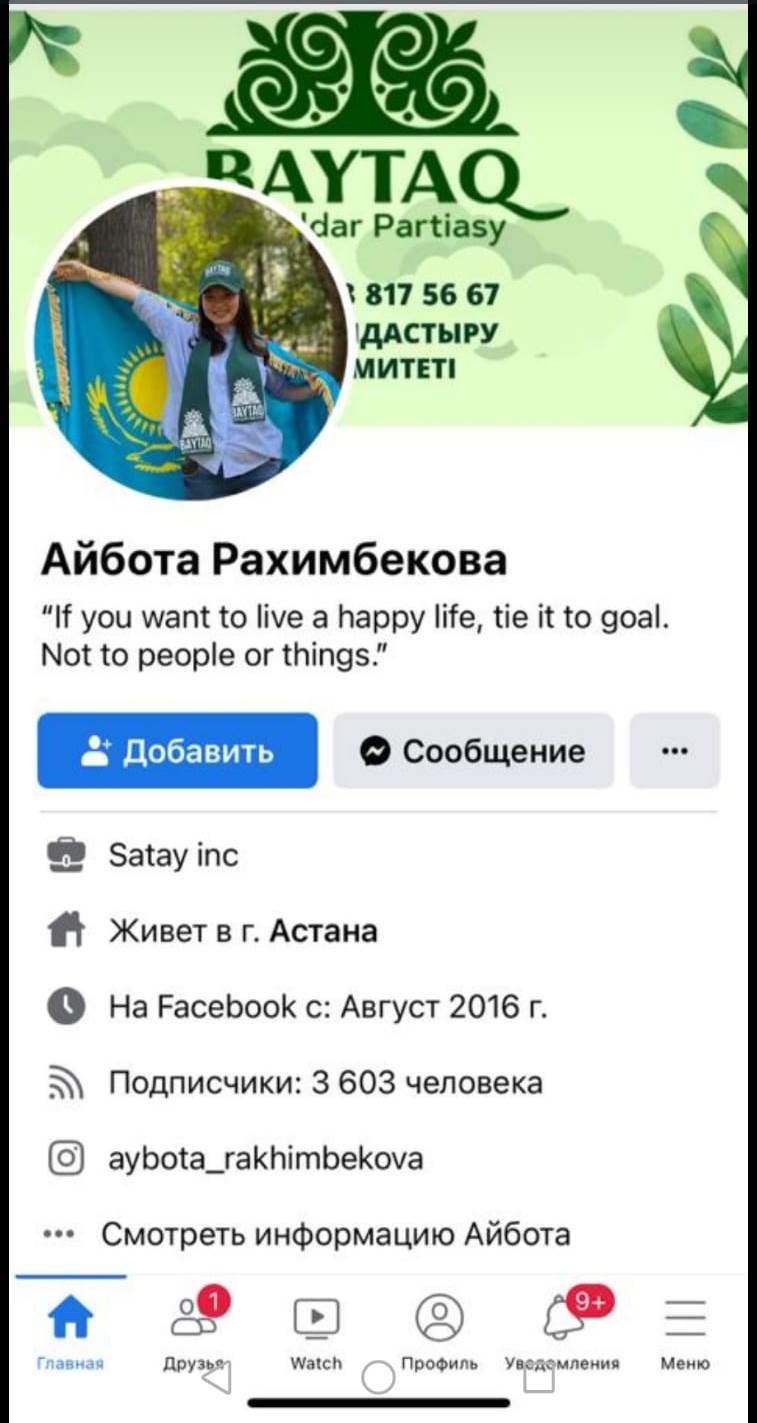This screenshot has height=1423, width=757.
Task: Open the Satay inc workplace
Action: coord(173,856)
